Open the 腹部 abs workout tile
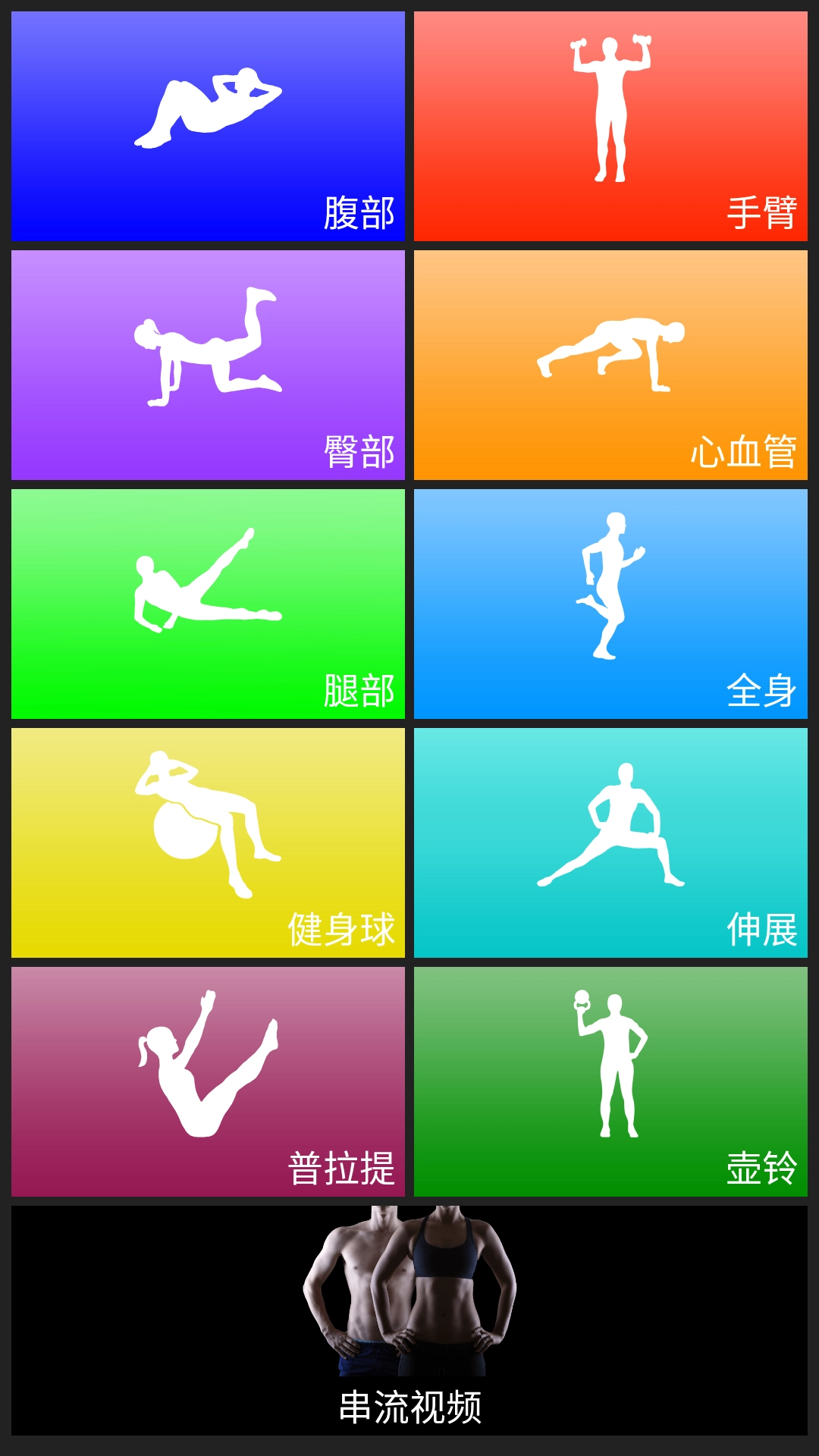The image size is (819, 1456). 208,126
